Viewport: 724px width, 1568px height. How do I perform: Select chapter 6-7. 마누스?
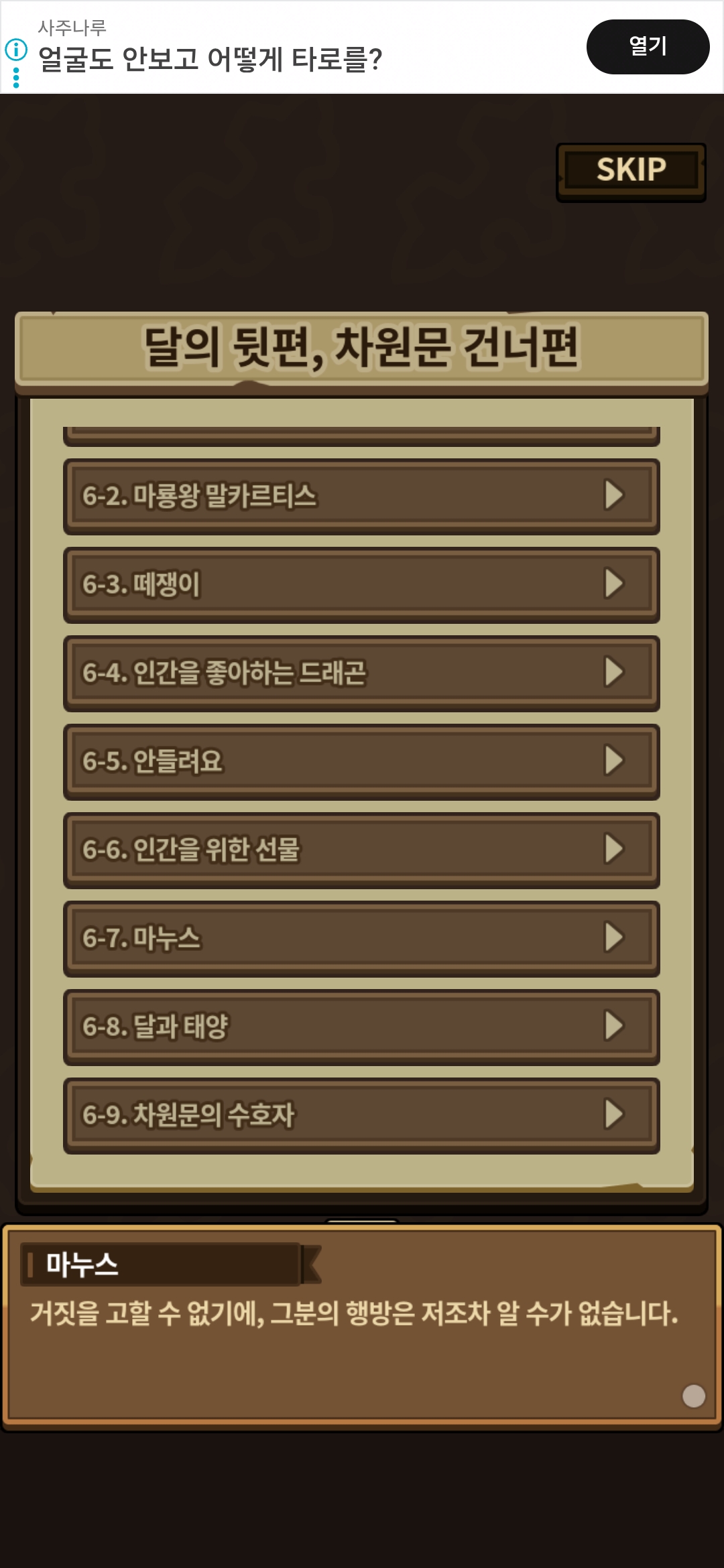point(361,938)
